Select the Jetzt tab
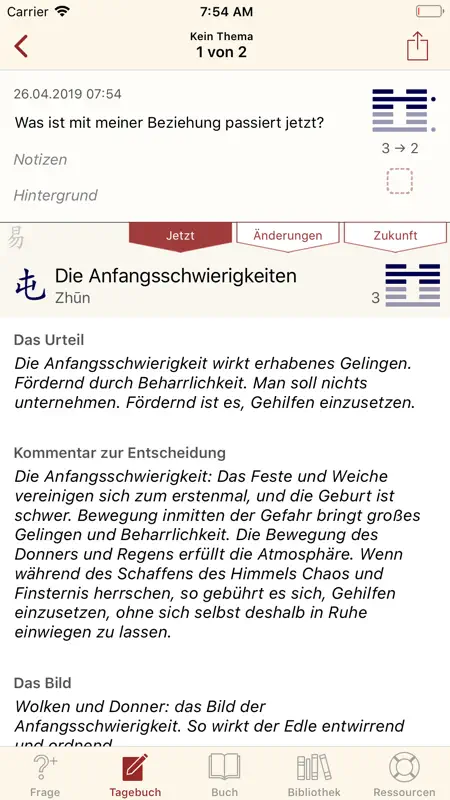This screenshot has width=450, height=800. [x=180, y=237]
